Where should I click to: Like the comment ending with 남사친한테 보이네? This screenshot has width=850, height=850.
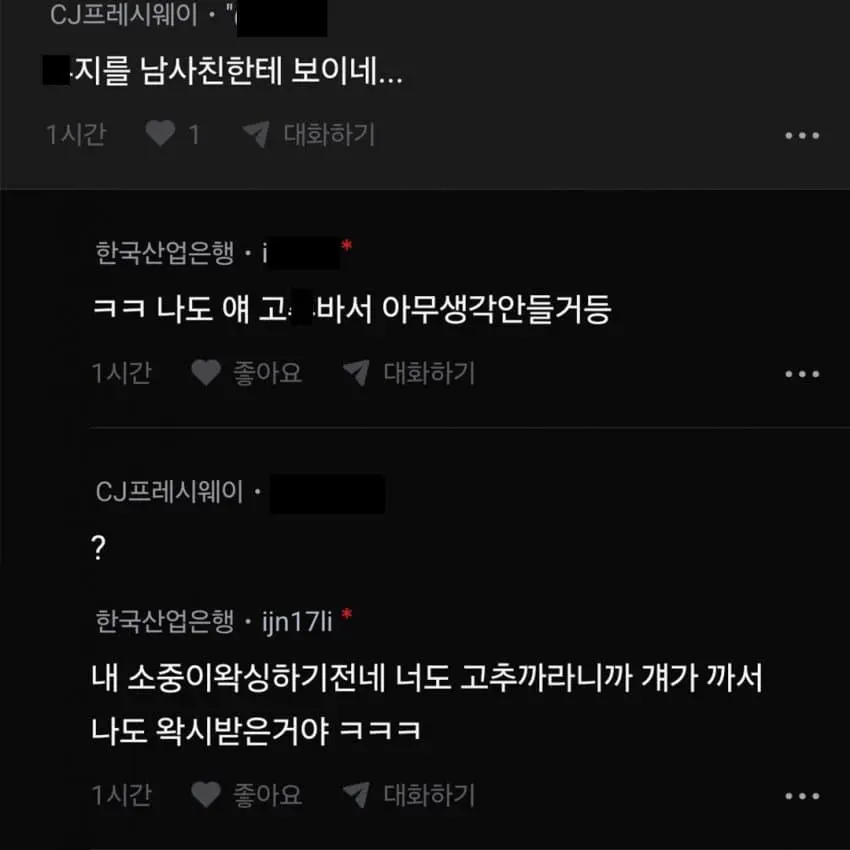[160, 134]
